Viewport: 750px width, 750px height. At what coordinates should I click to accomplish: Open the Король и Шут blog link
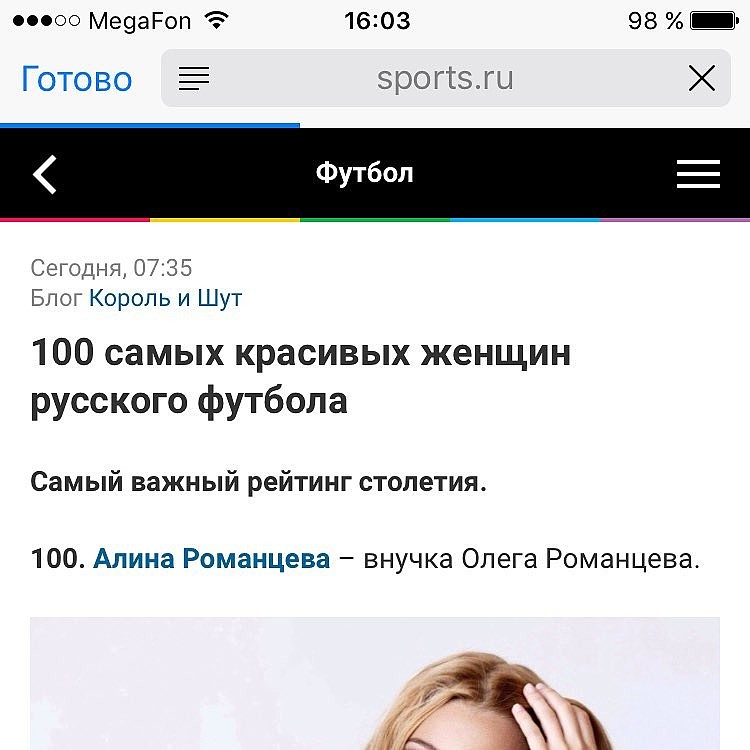165,298
